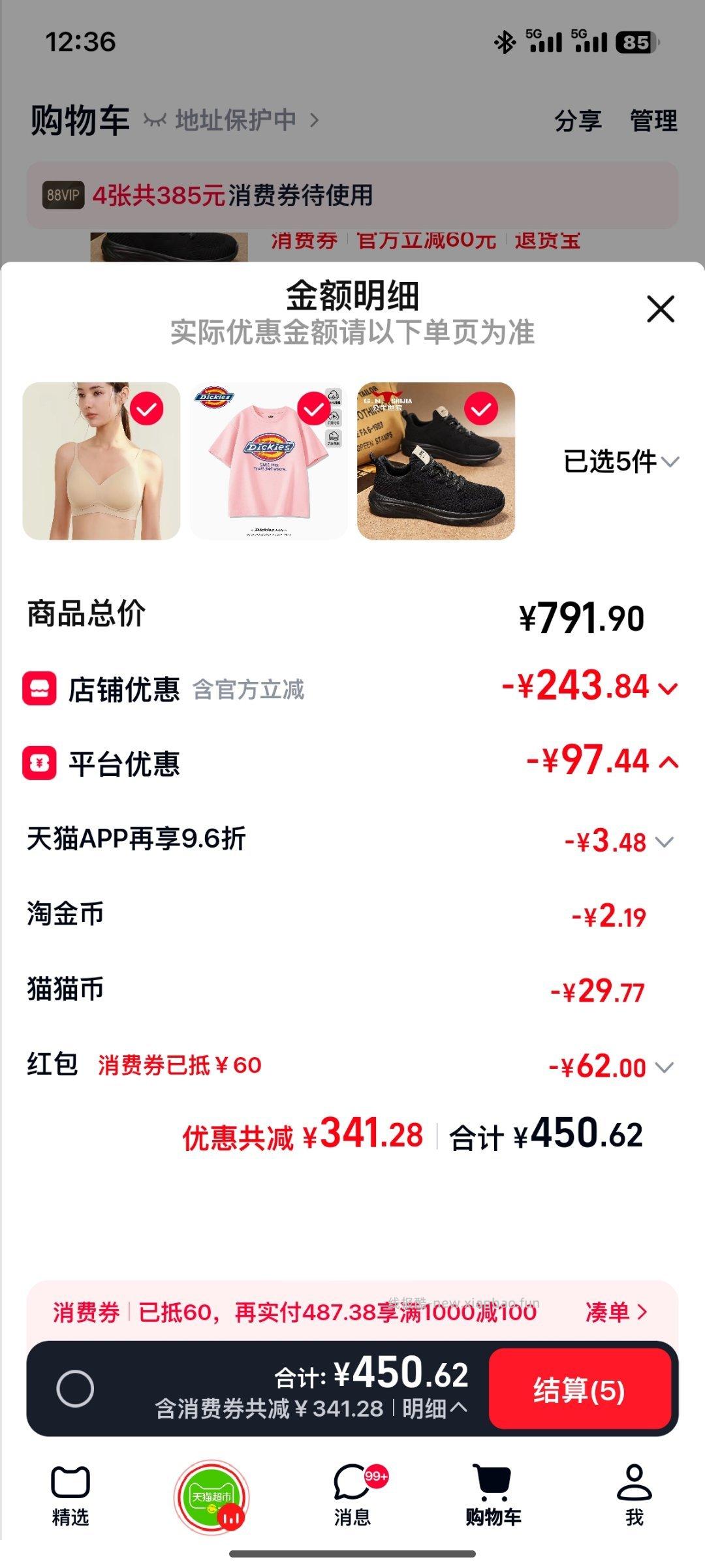Tap 结算(5) to check out
The image size is (705, 1568).
click(x=580, y=1390)
